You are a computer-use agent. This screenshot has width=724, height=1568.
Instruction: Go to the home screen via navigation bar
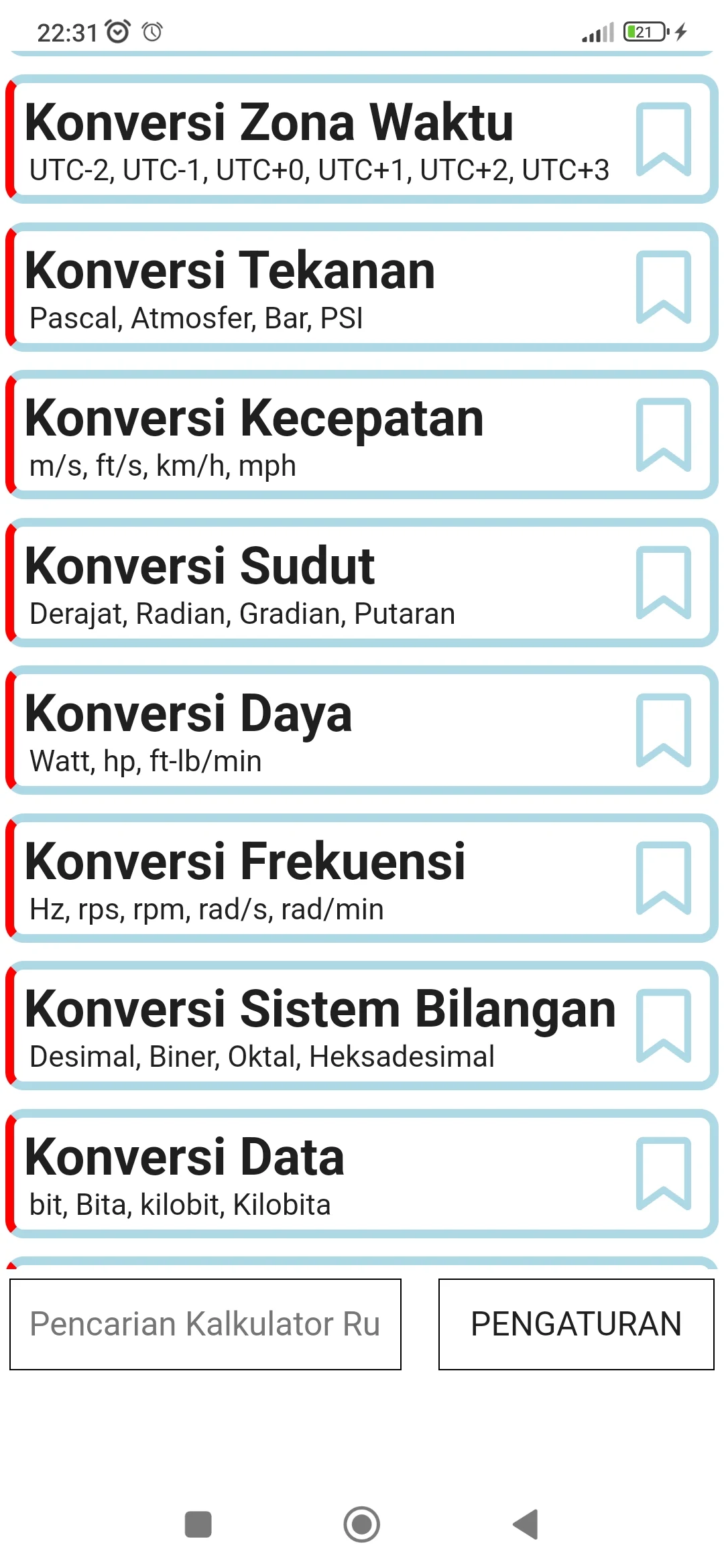click(x=362, y=1524)
